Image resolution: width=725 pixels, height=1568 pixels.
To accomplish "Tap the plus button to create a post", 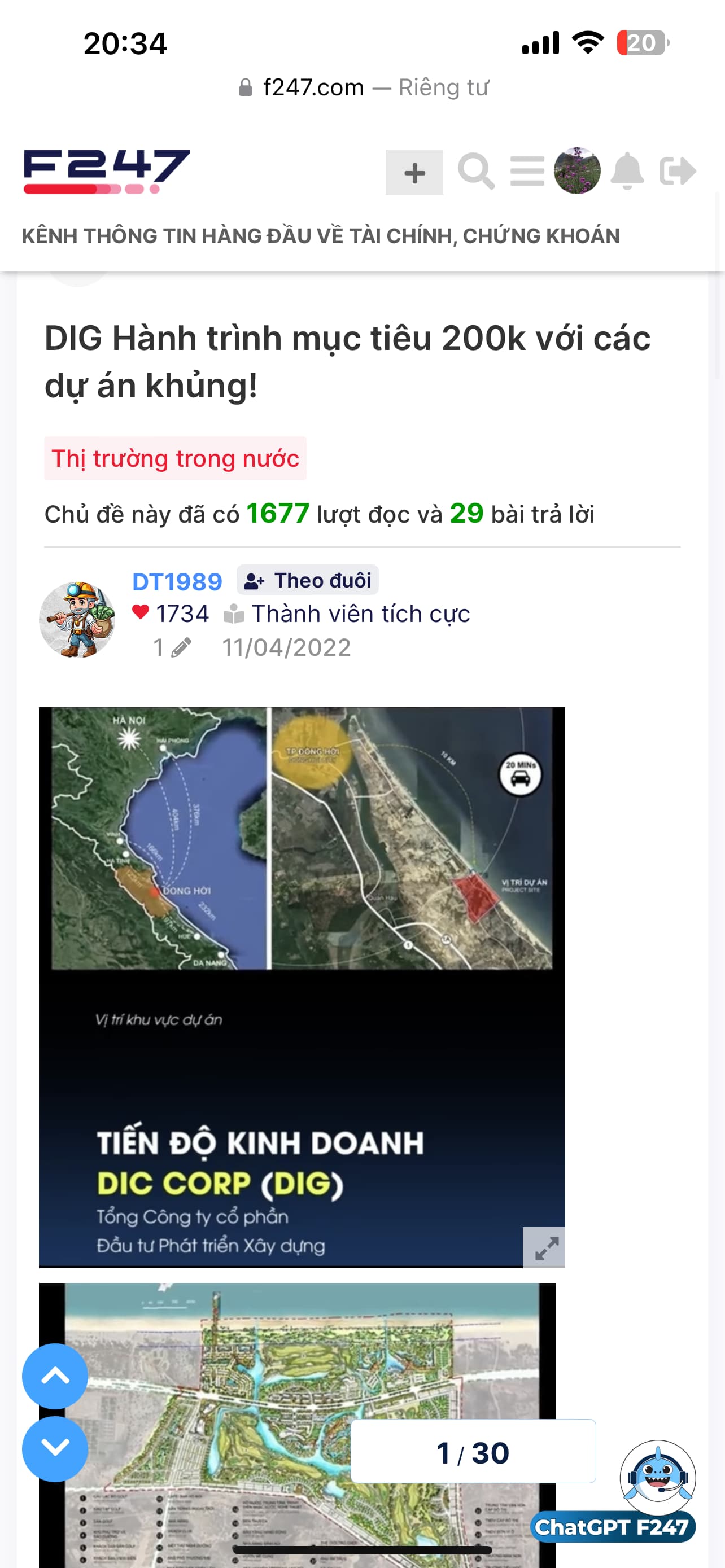I will pyautogui.click(x=414, y=173).
